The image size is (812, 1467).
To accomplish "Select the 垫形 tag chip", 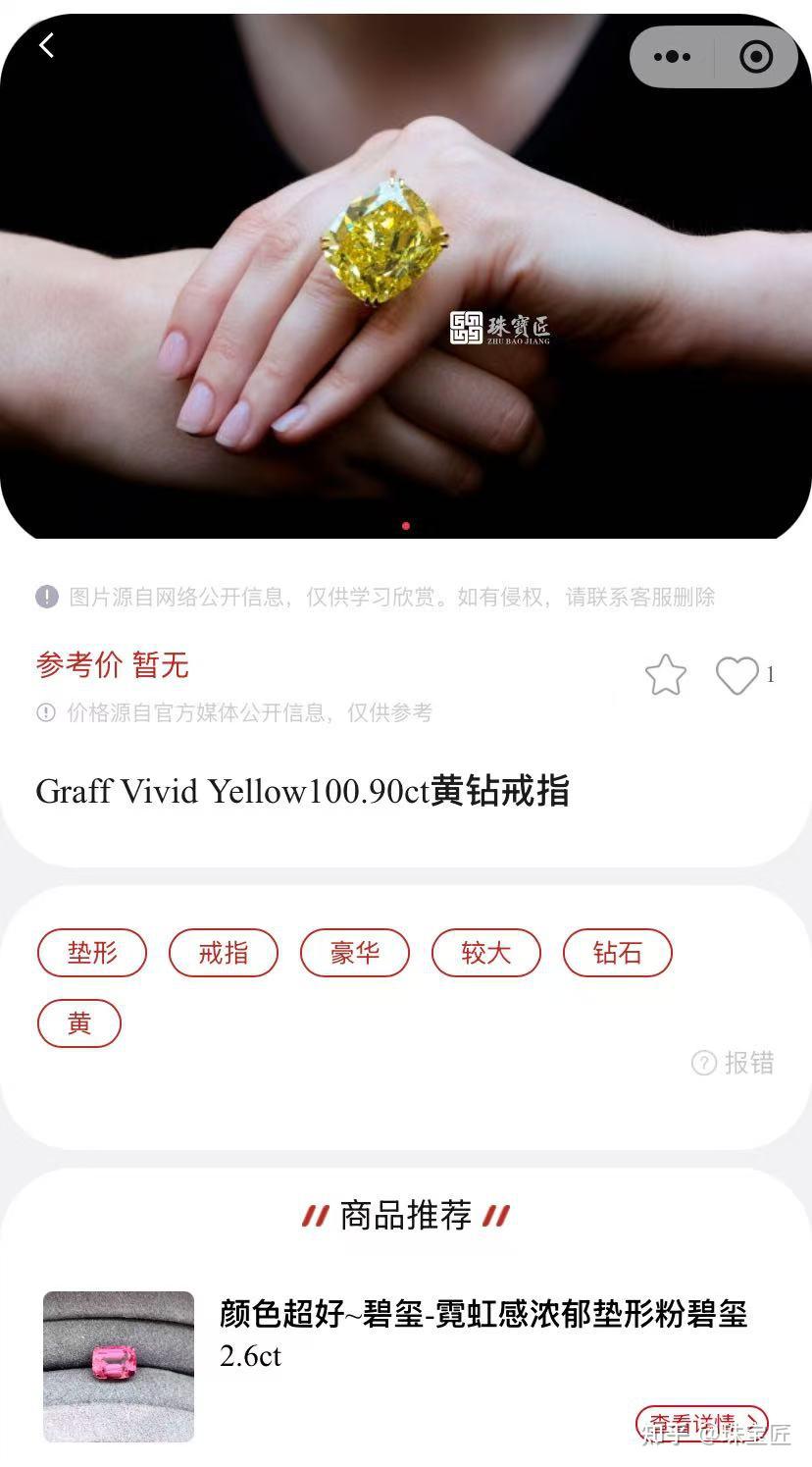I will click(92, 953).
